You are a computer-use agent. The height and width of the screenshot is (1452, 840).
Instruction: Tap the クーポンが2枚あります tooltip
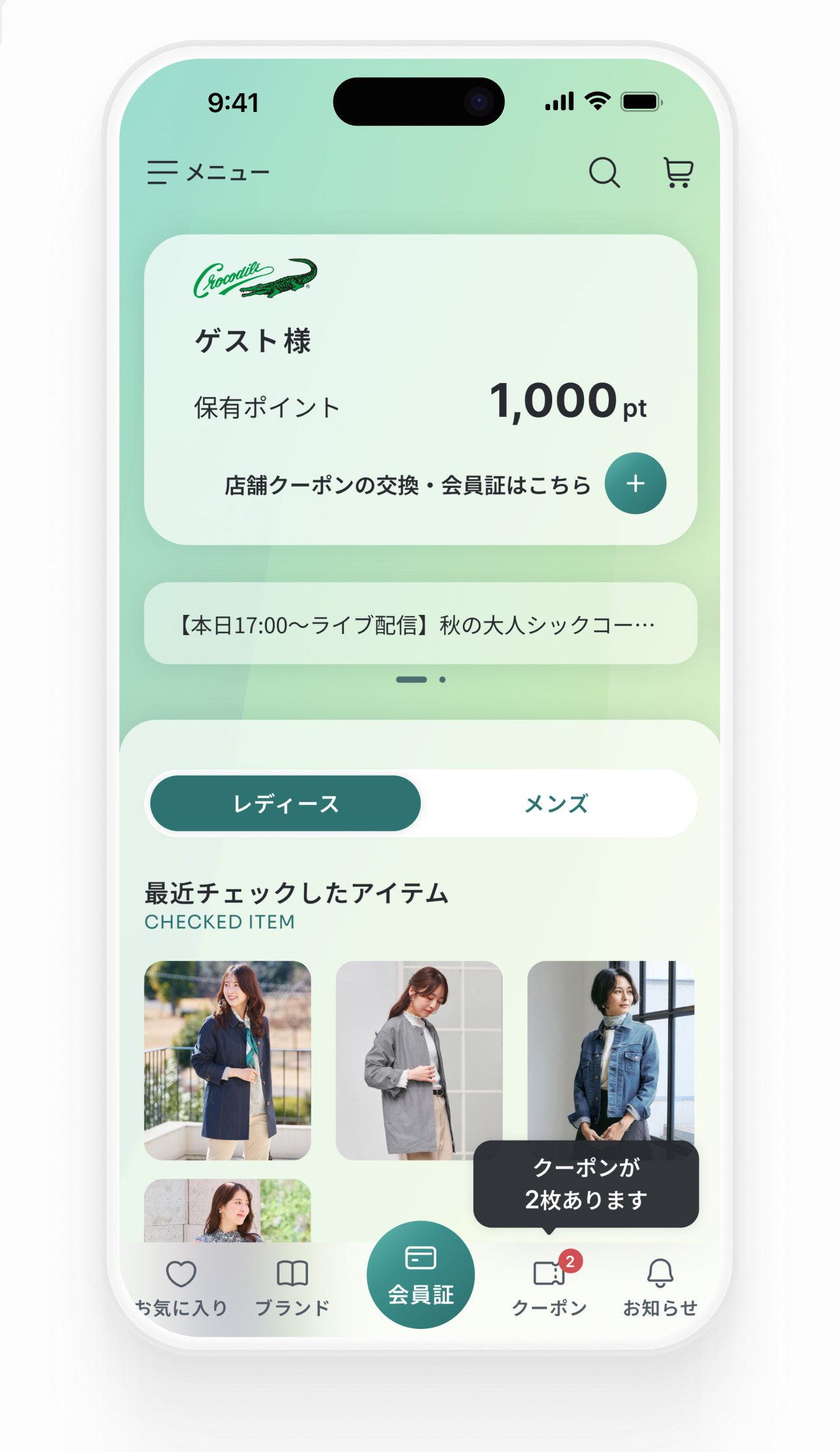tap(585, 1184)
